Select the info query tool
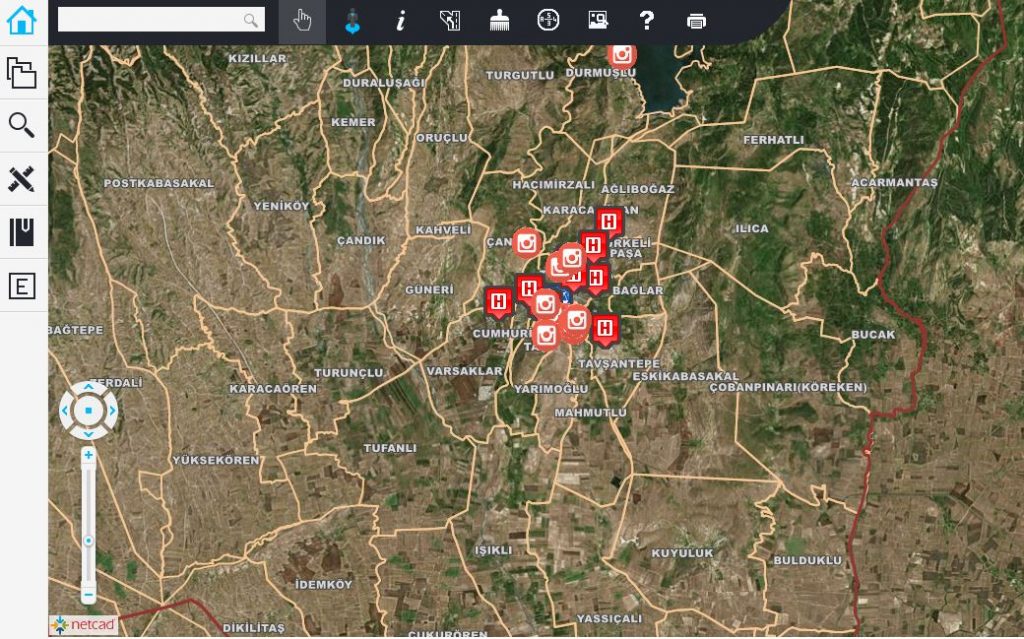 pos(401,21)
